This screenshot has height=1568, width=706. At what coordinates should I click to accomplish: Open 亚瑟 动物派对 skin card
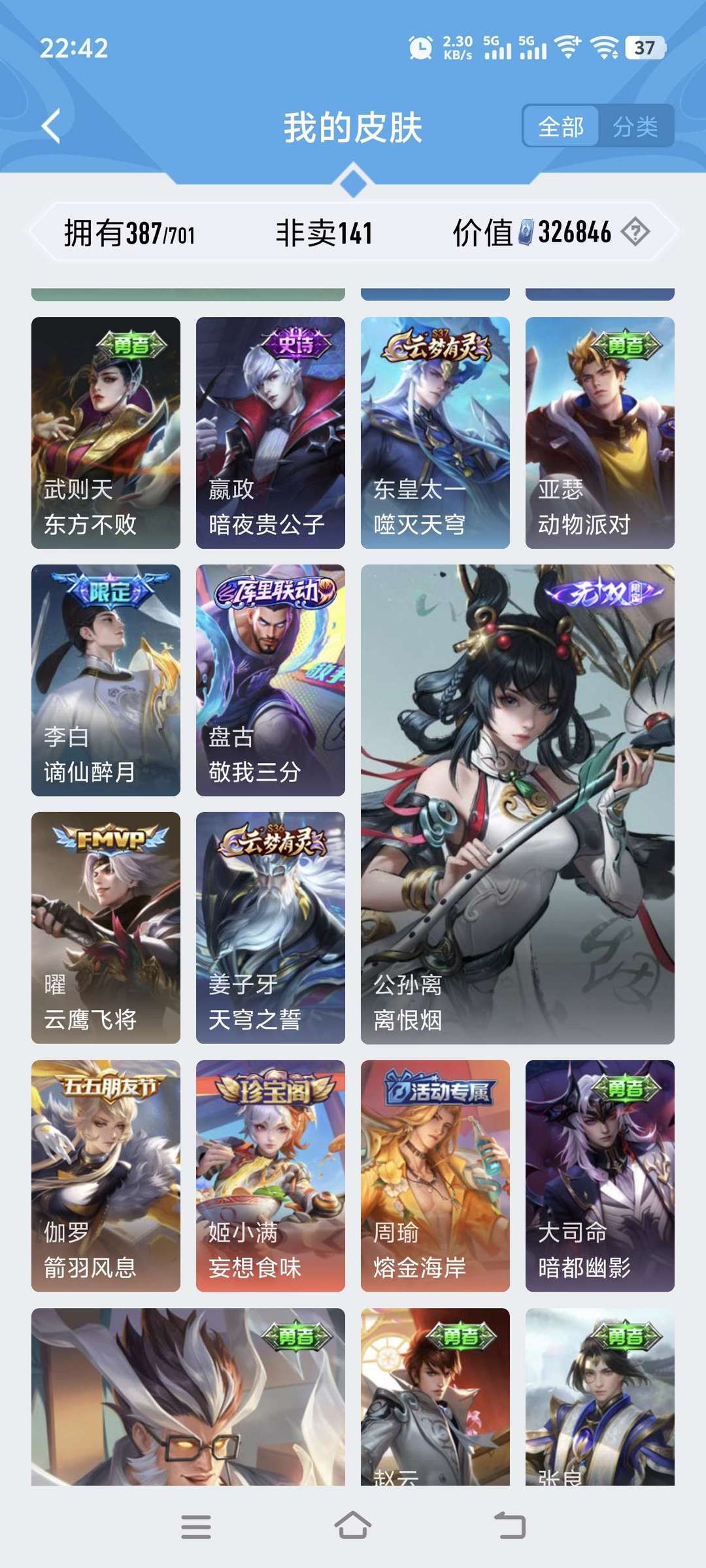[x=600, y=433]
